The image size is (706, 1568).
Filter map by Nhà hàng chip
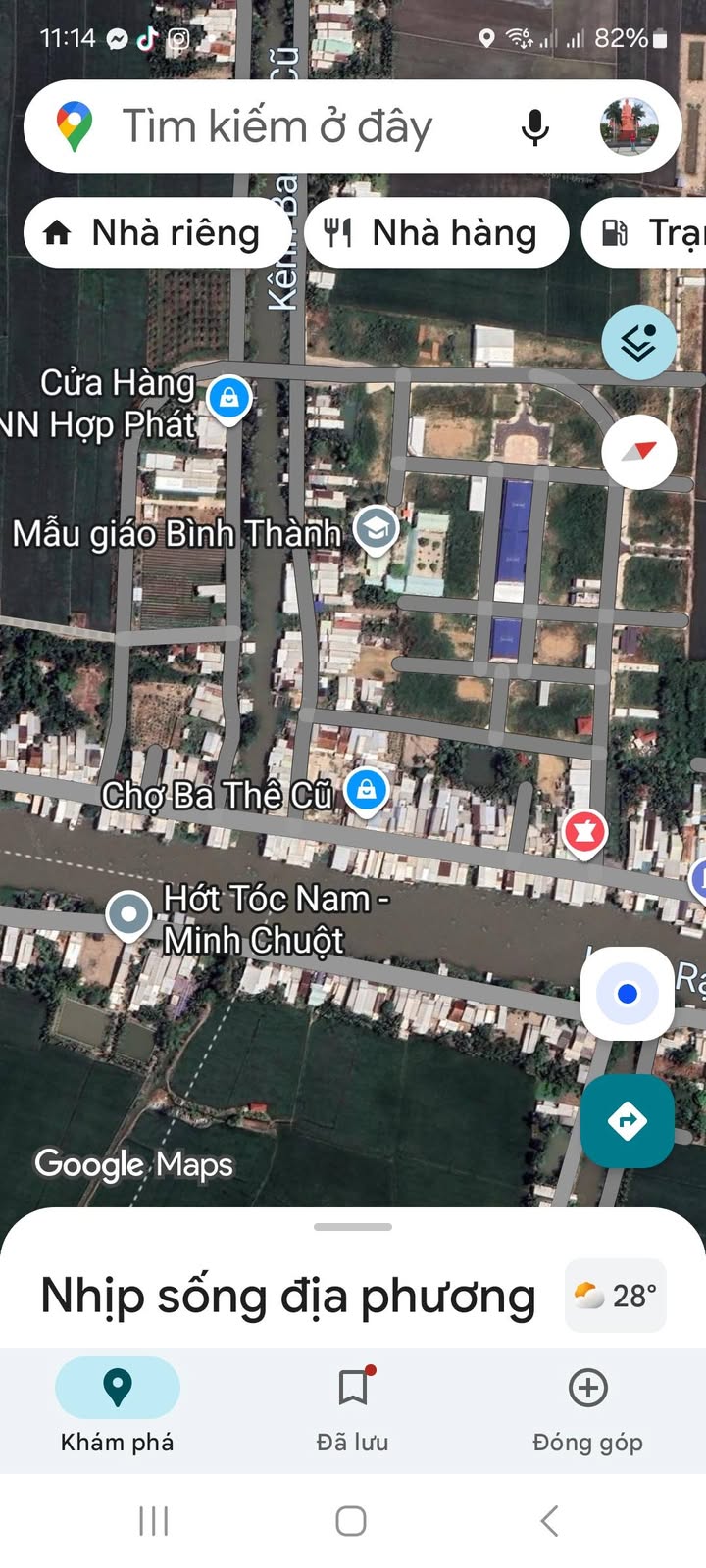tap(437, 233)
